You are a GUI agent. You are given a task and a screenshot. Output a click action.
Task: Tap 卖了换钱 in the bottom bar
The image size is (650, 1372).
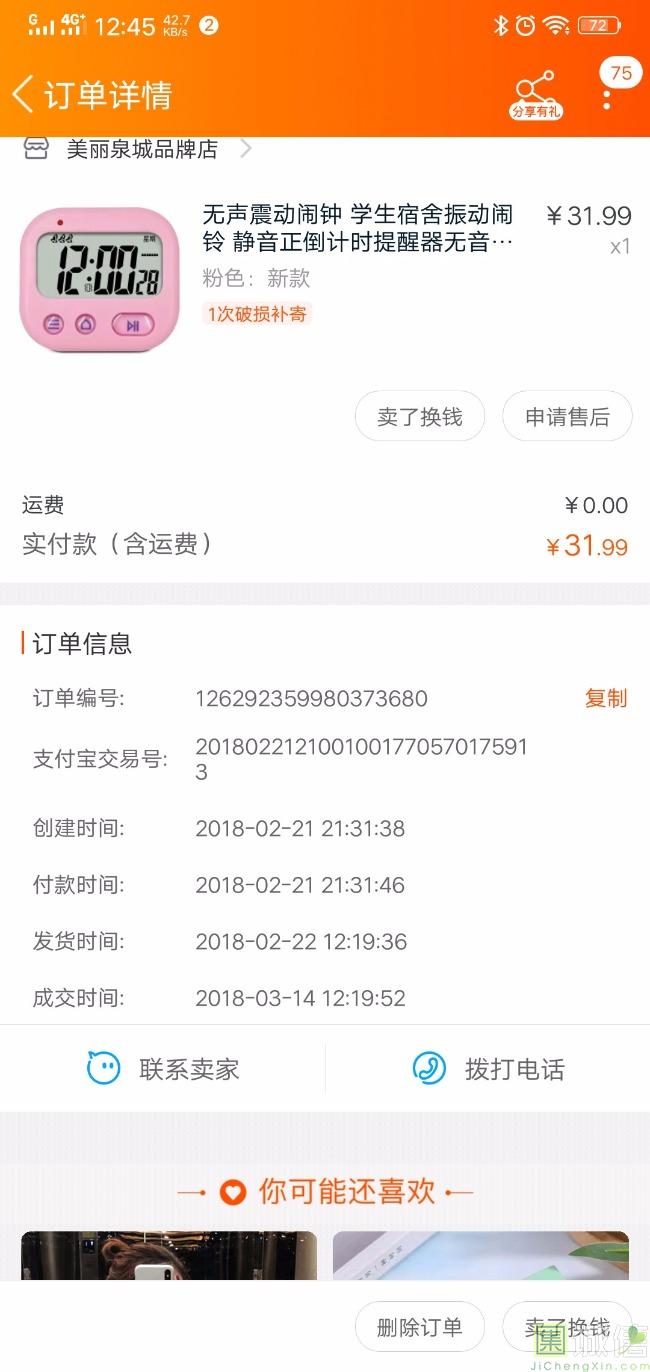tap(567, 1327)
